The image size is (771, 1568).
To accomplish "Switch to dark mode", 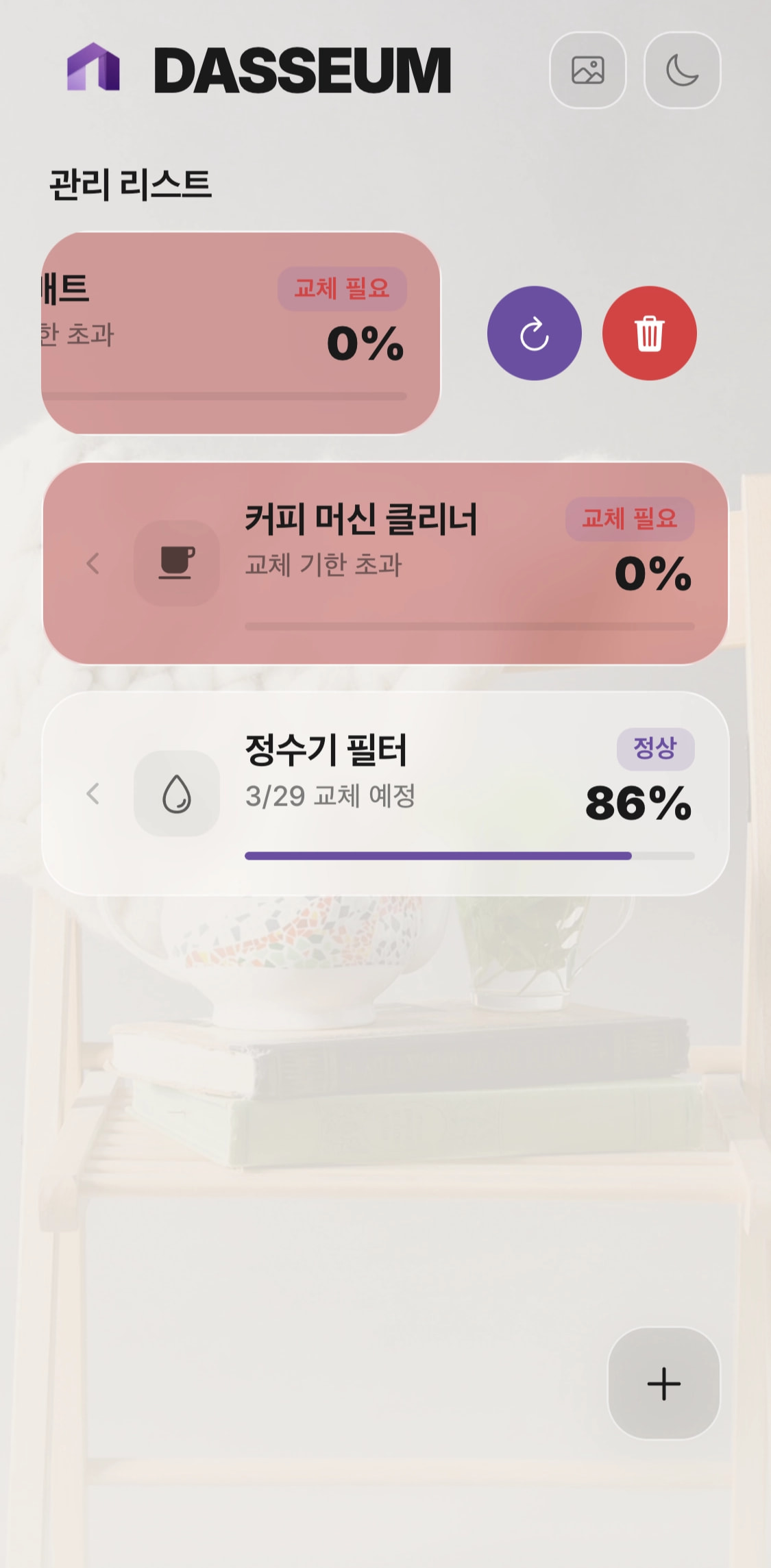I will pos(682,70).
